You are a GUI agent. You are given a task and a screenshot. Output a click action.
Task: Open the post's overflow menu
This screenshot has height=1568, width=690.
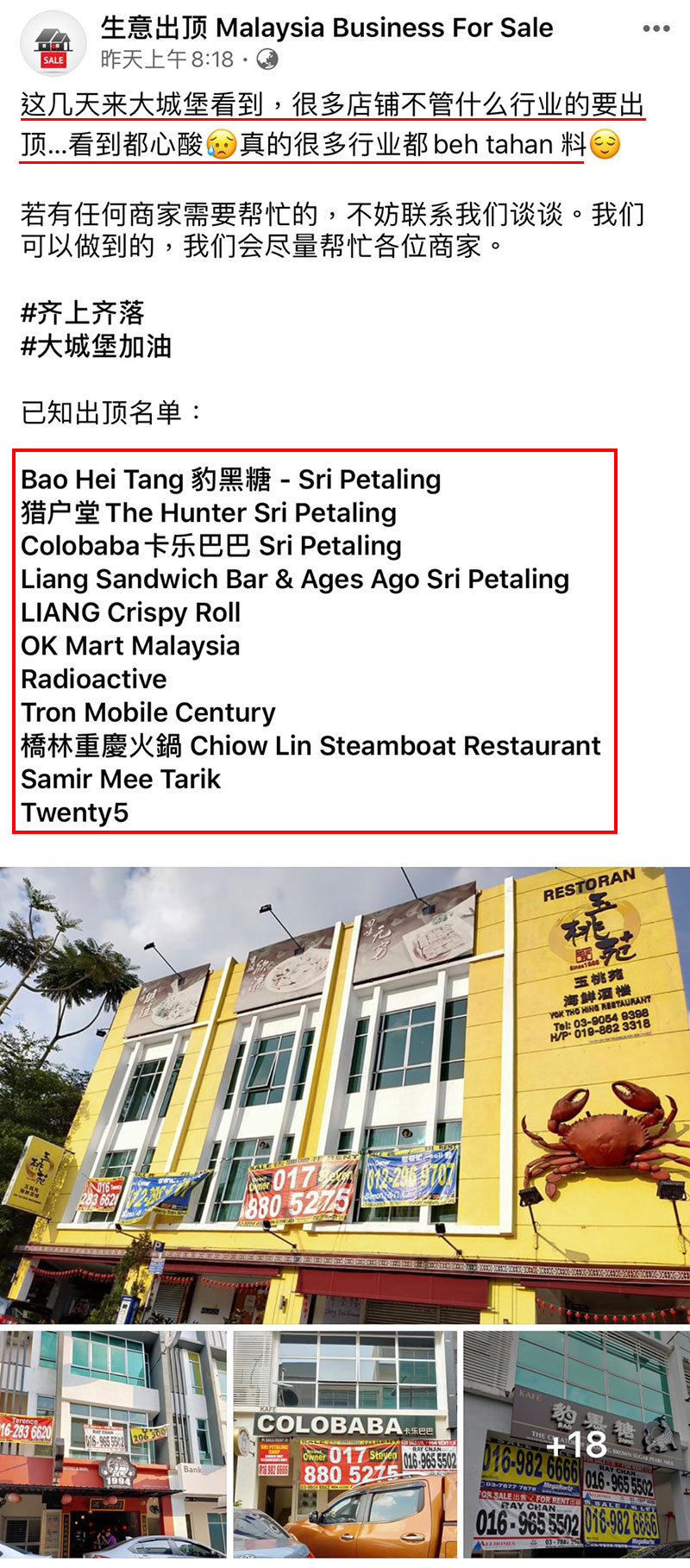point(655,29)
